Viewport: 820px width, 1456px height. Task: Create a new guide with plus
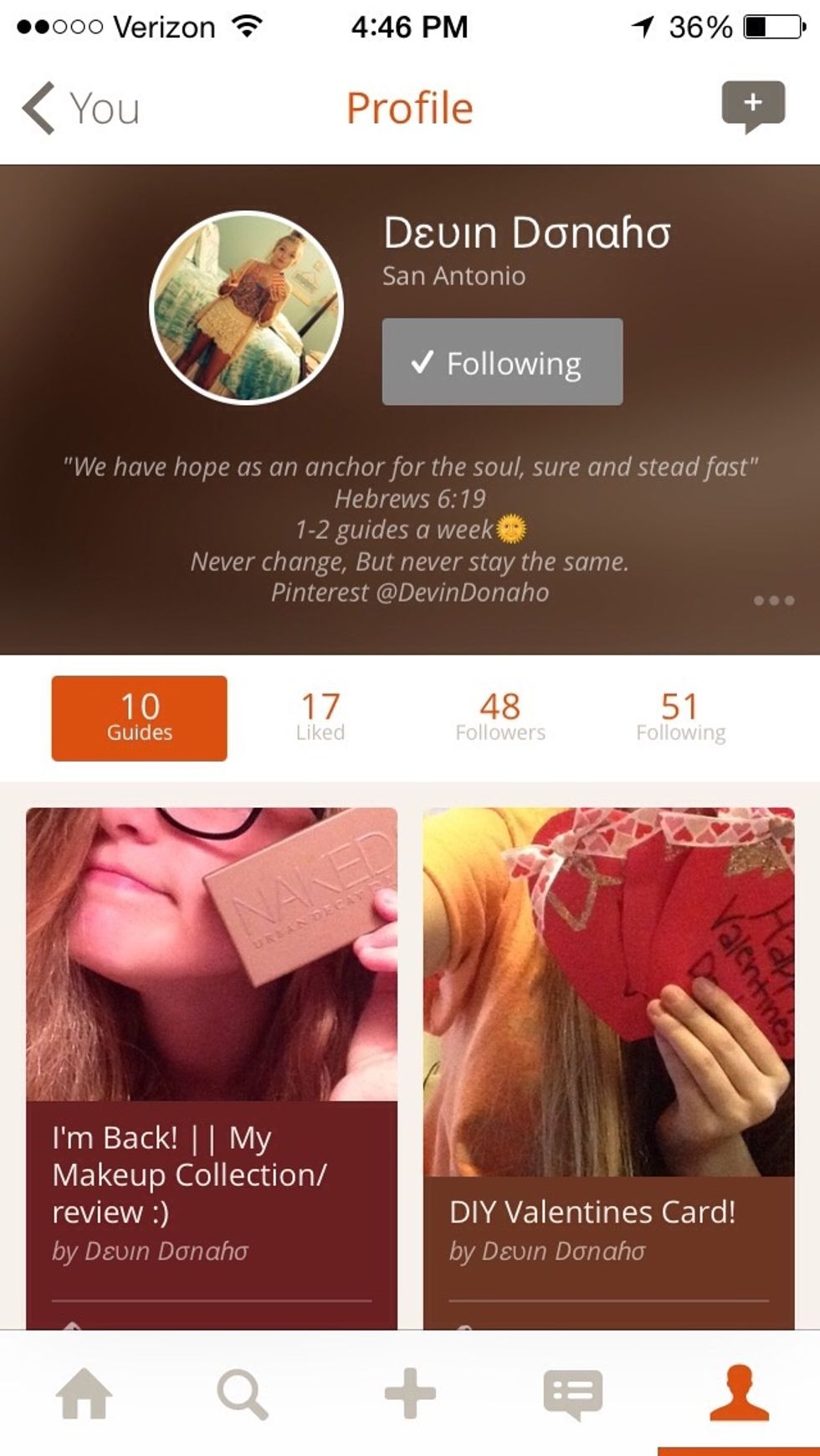(x=410, y=1393)
